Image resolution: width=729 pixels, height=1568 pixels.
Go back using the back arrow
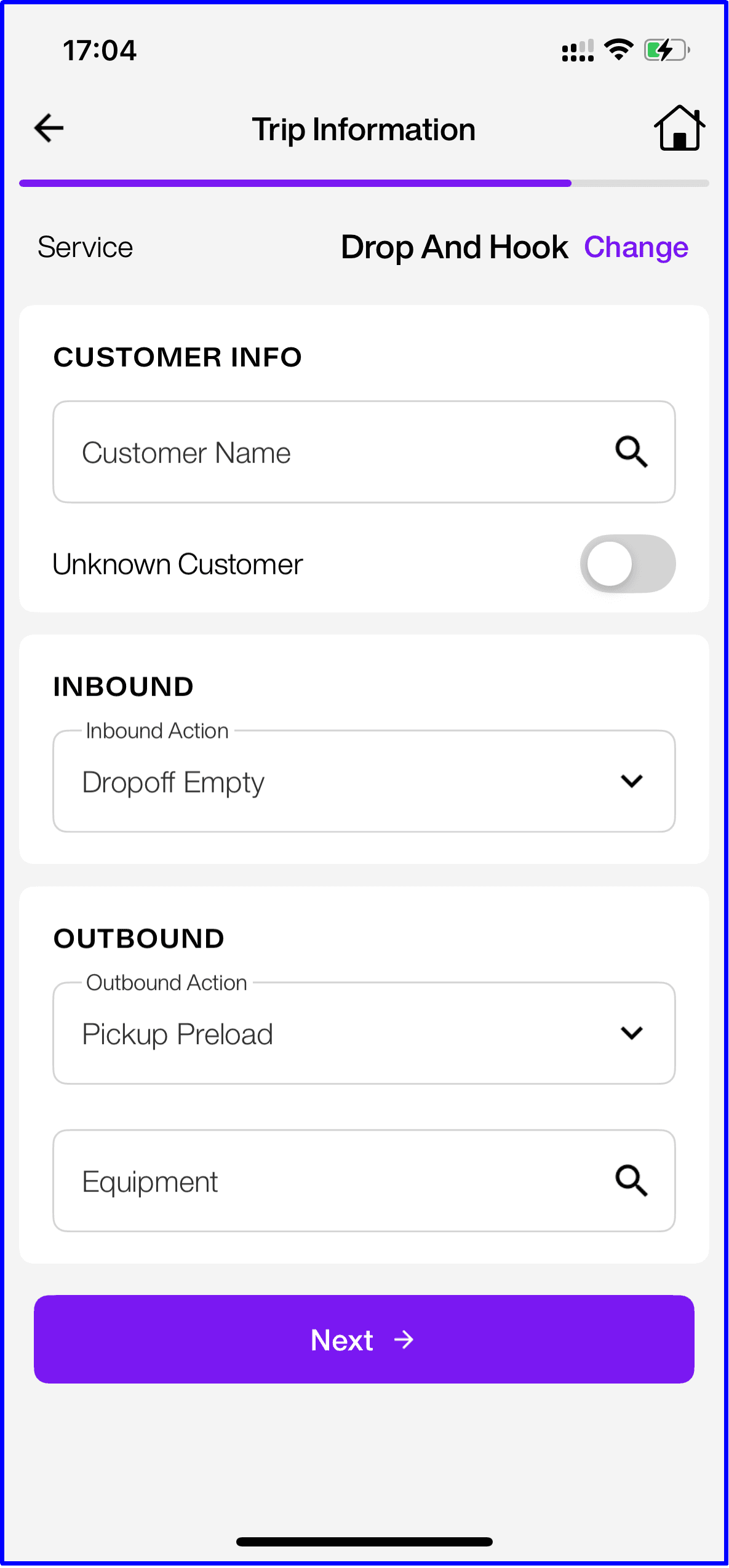[x=49, y=129]
